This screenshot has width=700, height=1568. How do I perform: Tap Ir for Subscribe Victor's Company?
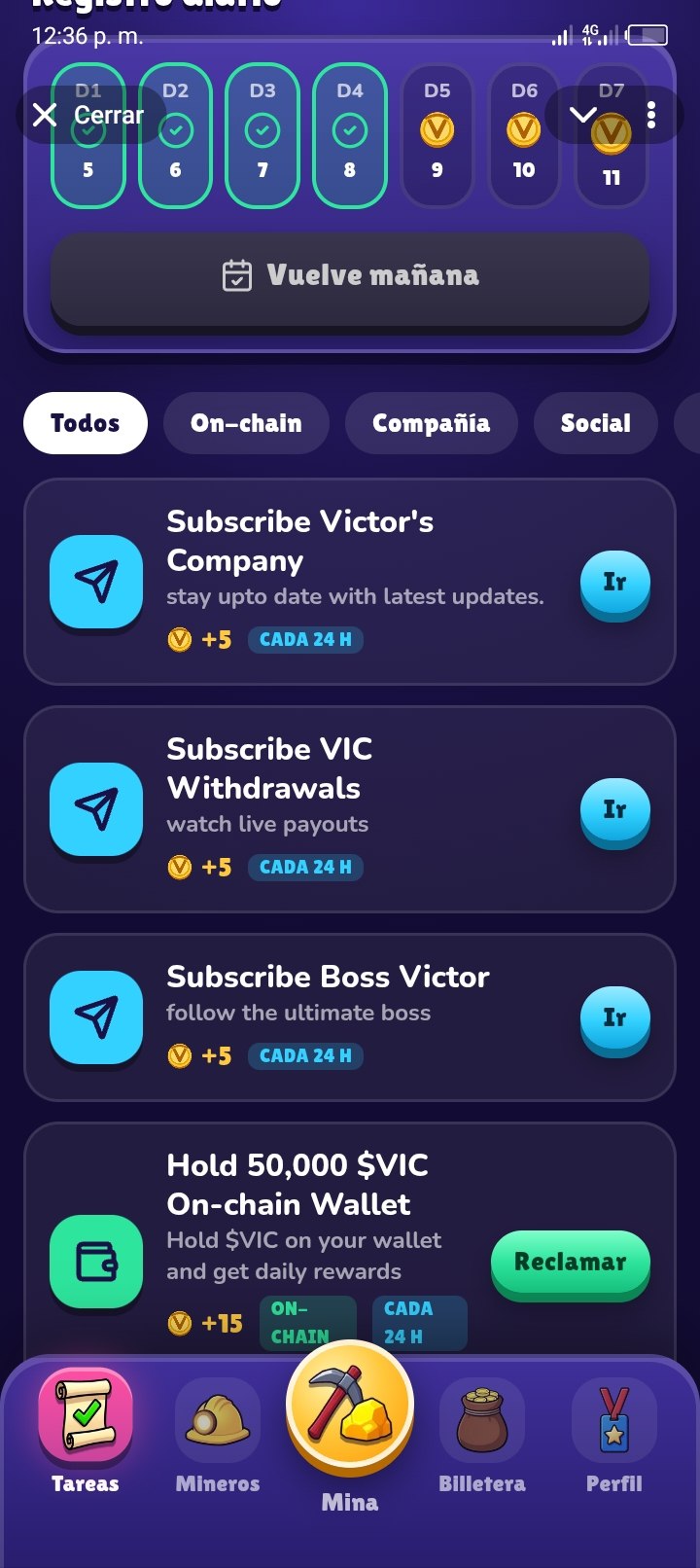tap(614, 582)
